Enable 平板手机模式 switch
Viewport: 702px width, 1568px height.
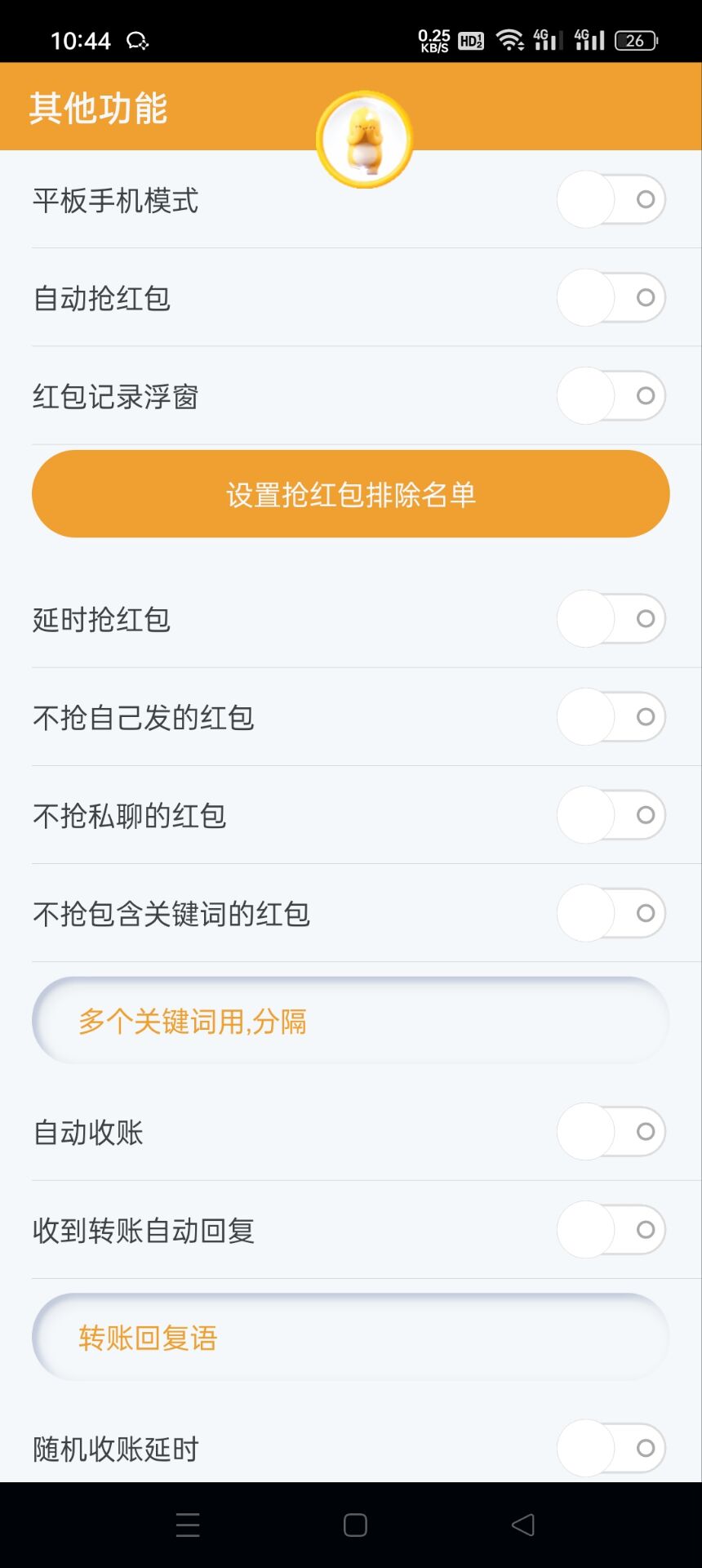pyautogui.click(x=611, y=200)
